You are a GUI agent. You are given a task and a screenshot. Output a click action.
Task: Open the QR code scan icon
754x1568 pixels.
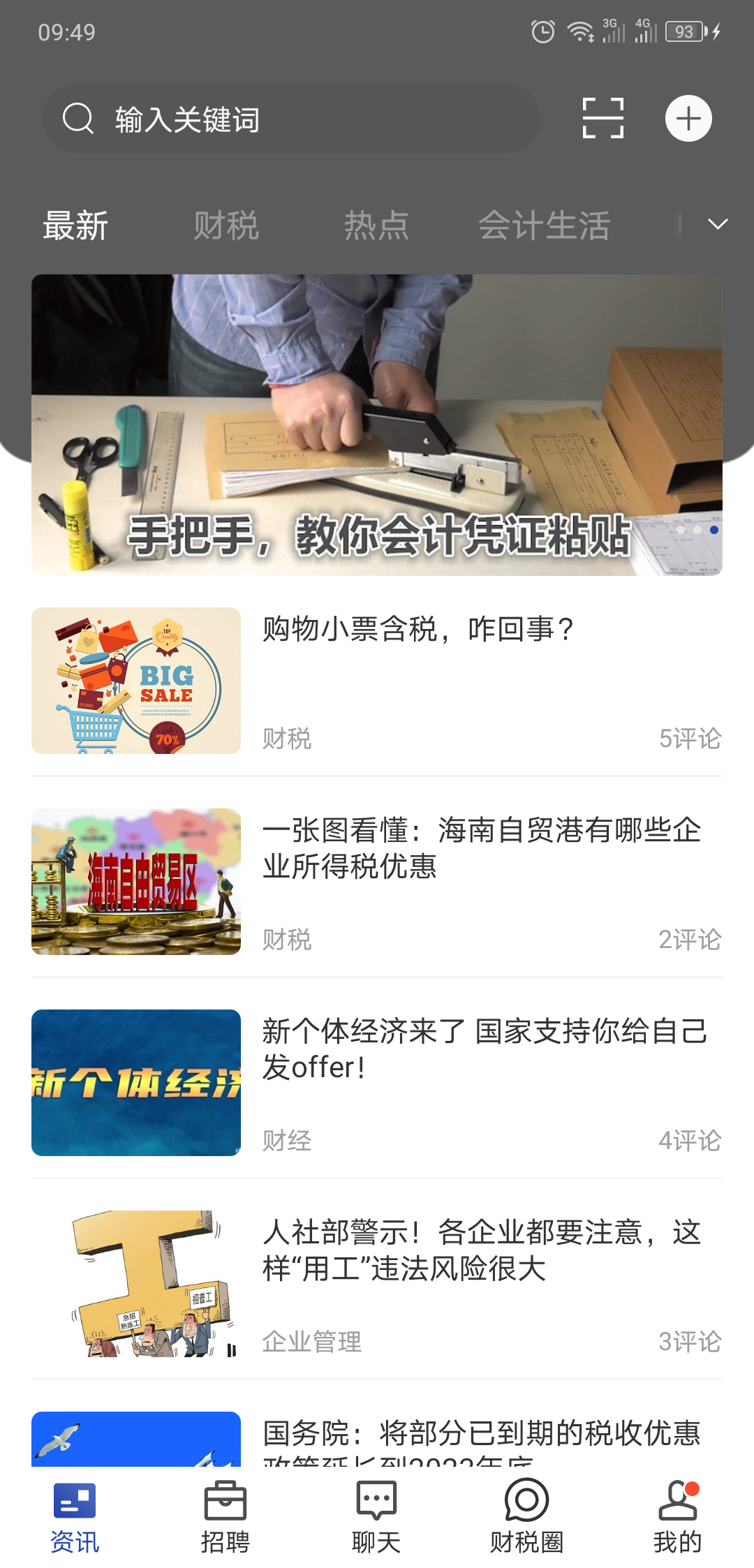point(603,119)
